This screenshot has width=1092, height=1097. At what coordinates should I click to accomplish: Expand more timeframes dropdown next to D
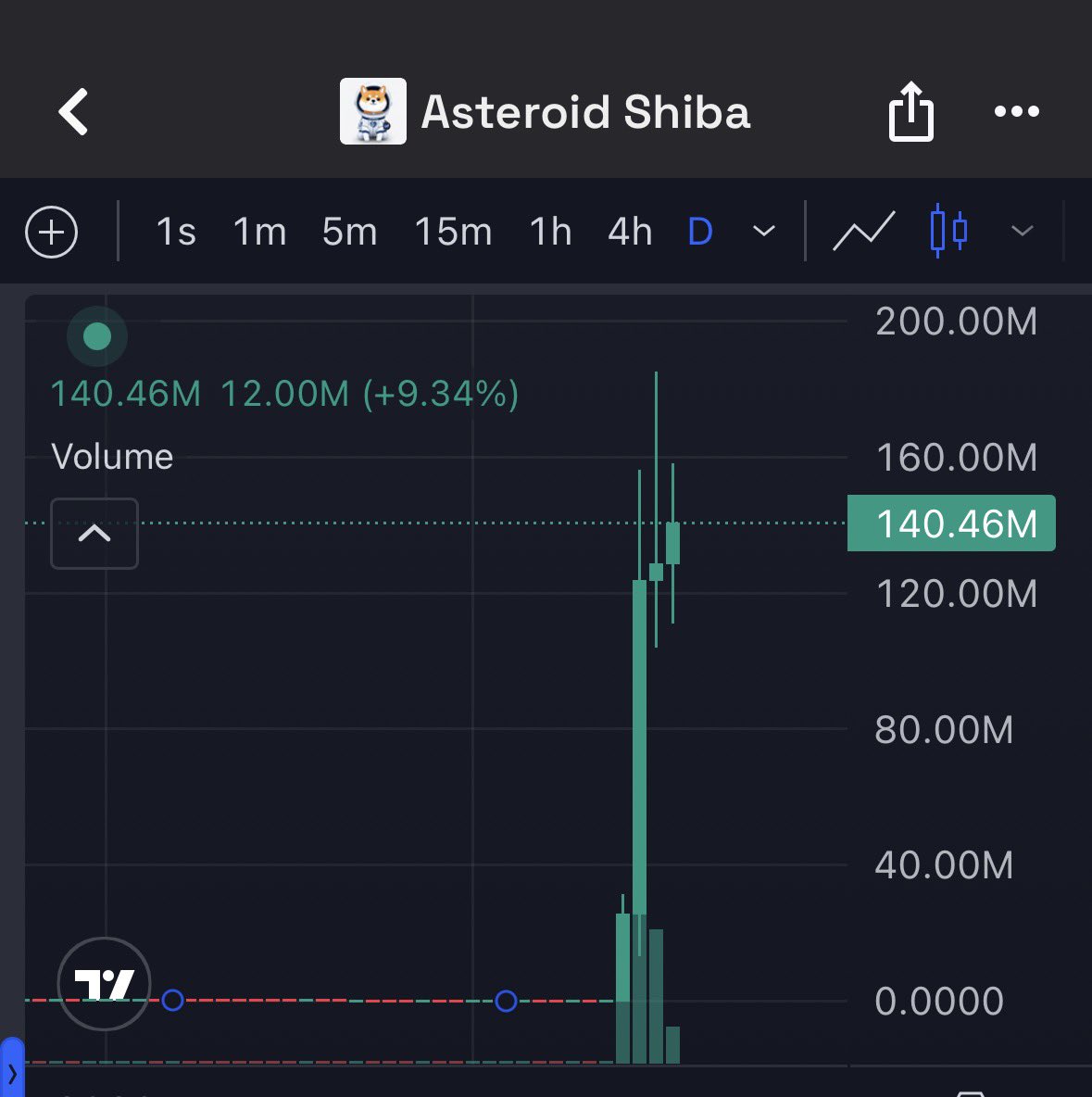[x=764, y=232]
